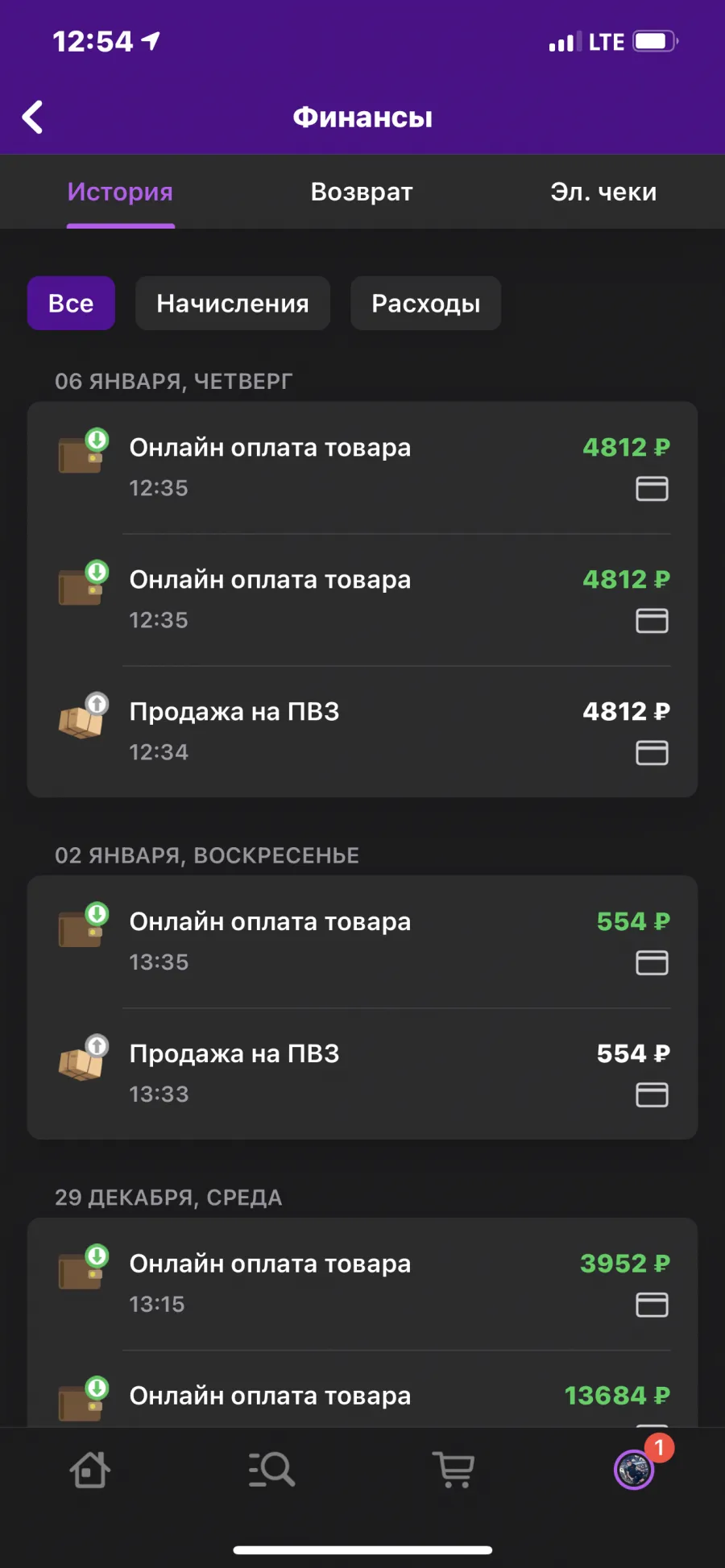Open the shopping cart tab
This screenshot has height=1568, width=725.
click(454, 1470)
